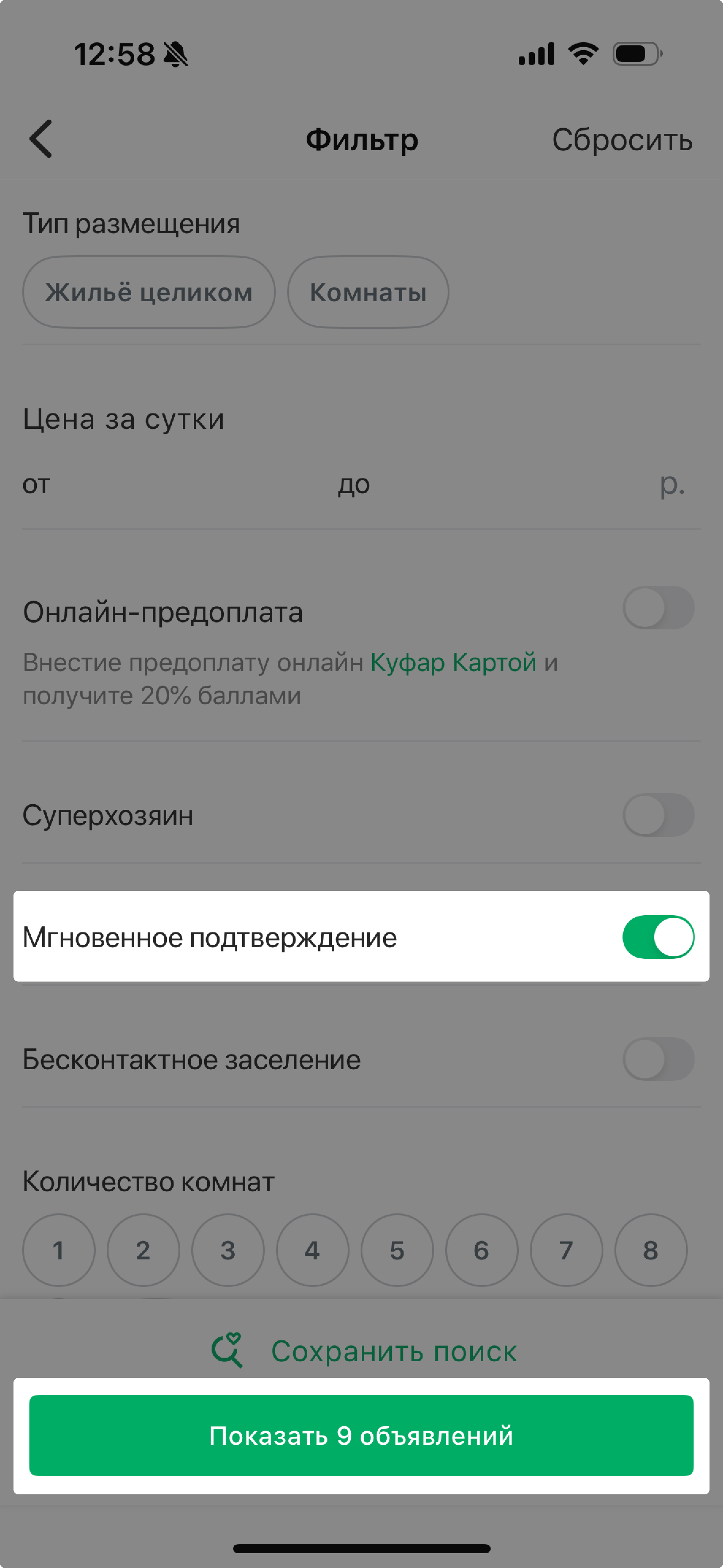Screen dimensions: 723x1568
Task: Choose 4 rooms in Количество комнат
Action: pos(312,1250)
